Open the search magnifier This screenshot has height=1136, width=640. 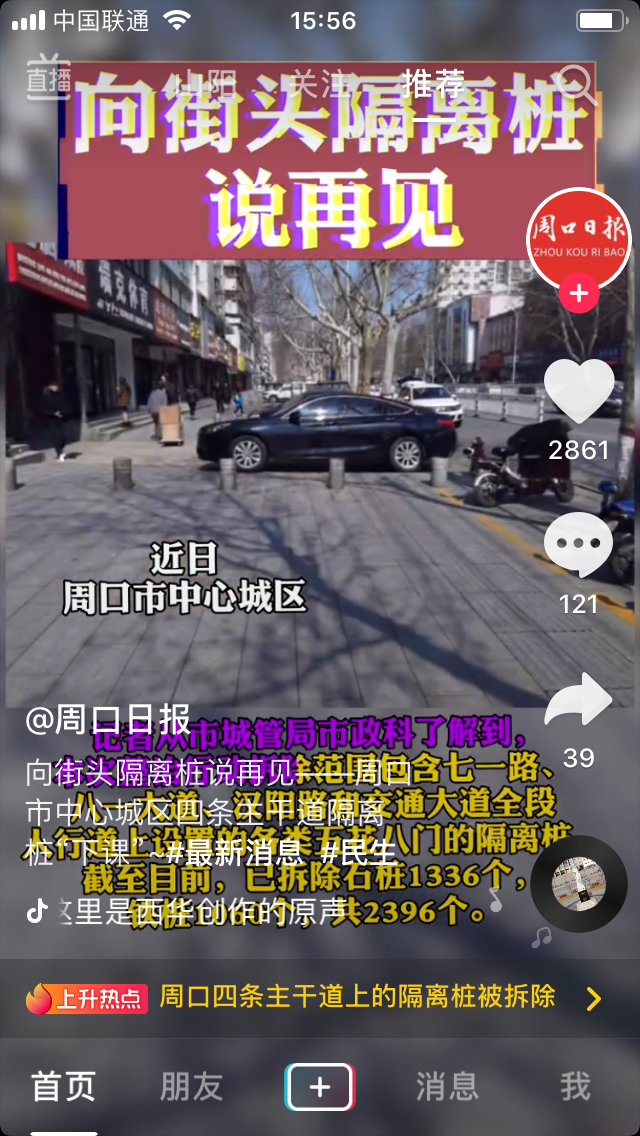point(577,82)
